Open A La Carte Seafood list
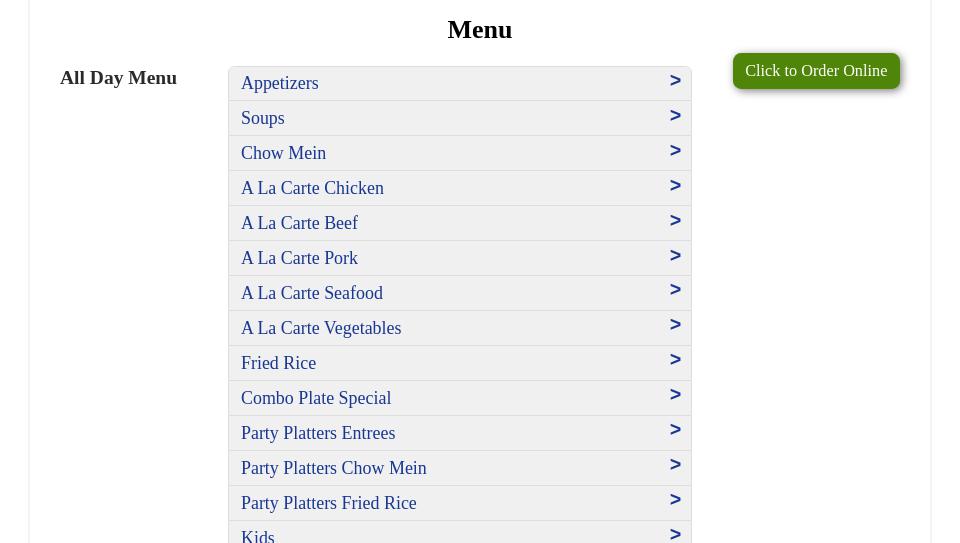This screenshot has height=543, width=960. point(459,293)
